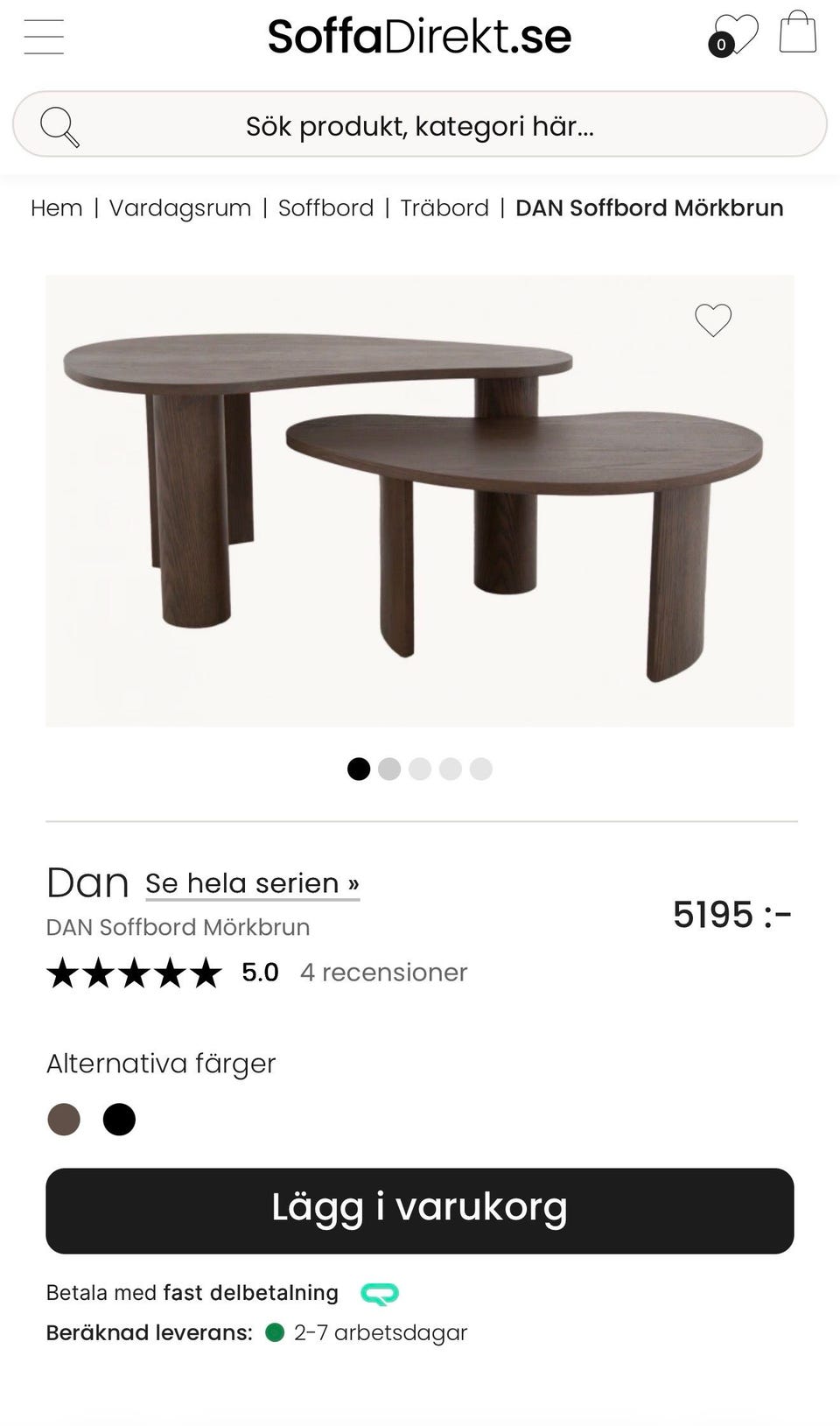This screenshot has height=1426, width=840.
Task: Select the second carousel dot
Action: pyautogui.click(x=389, y=769)
